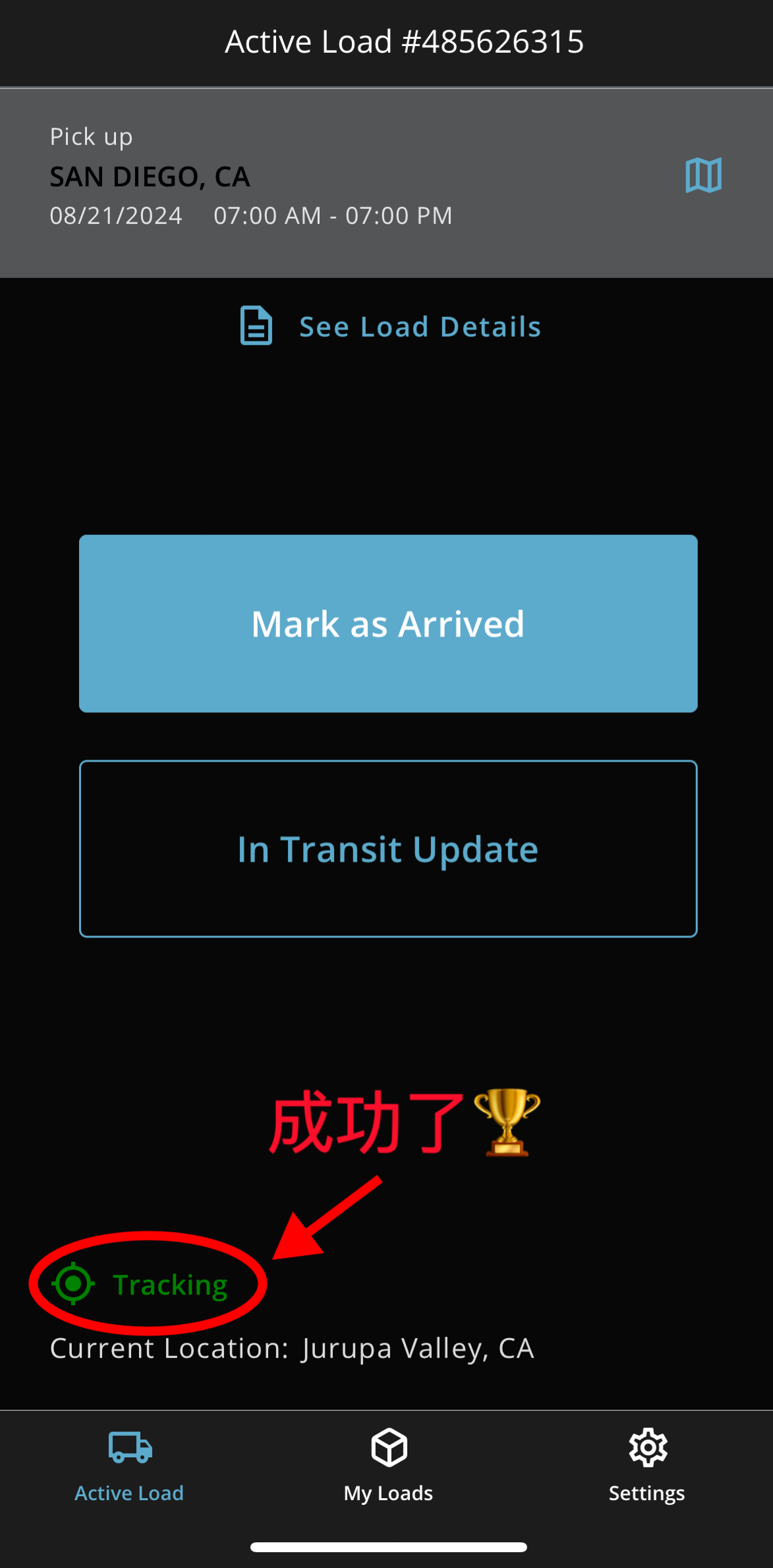Switch to the My Loads tab

pos(388,1464)
